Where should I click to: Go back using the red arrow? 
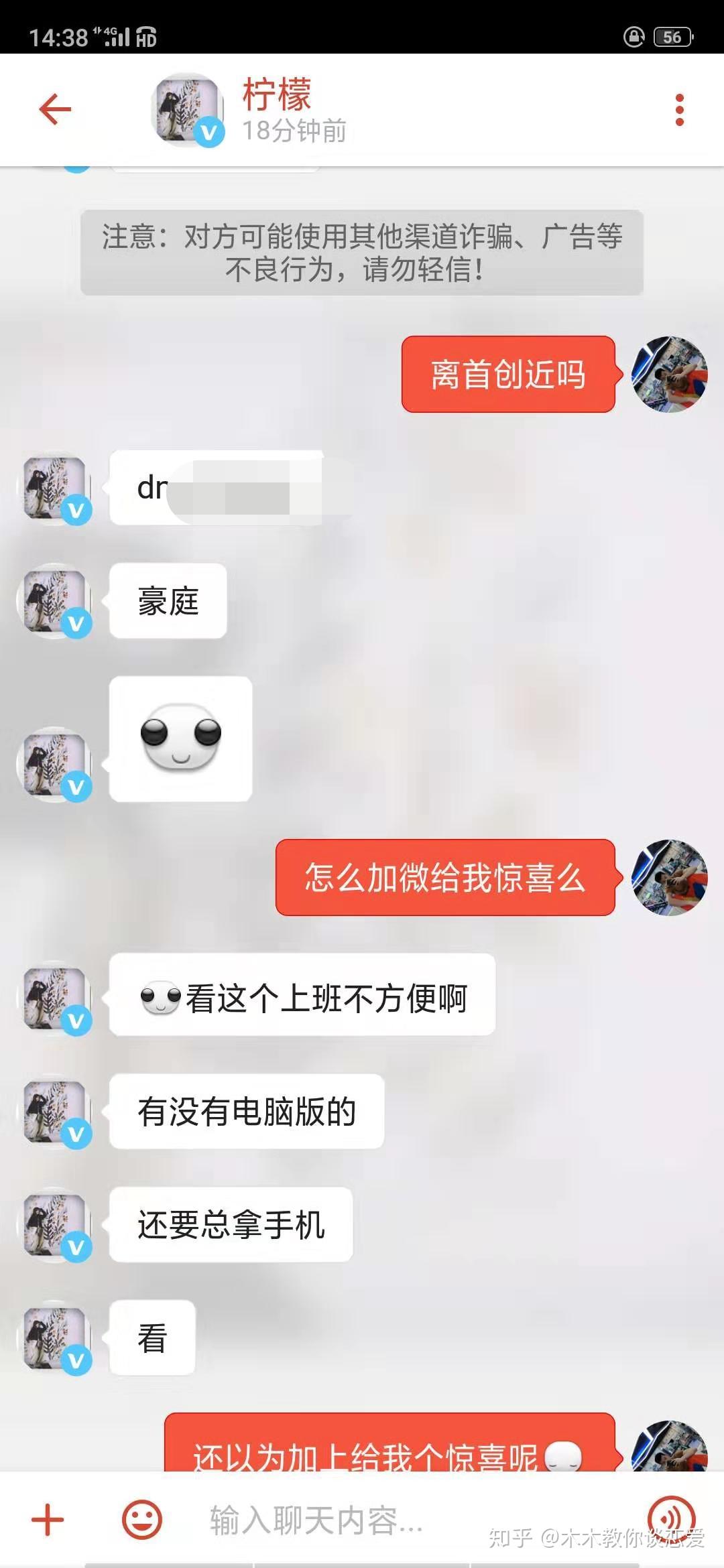pos(55,109)
